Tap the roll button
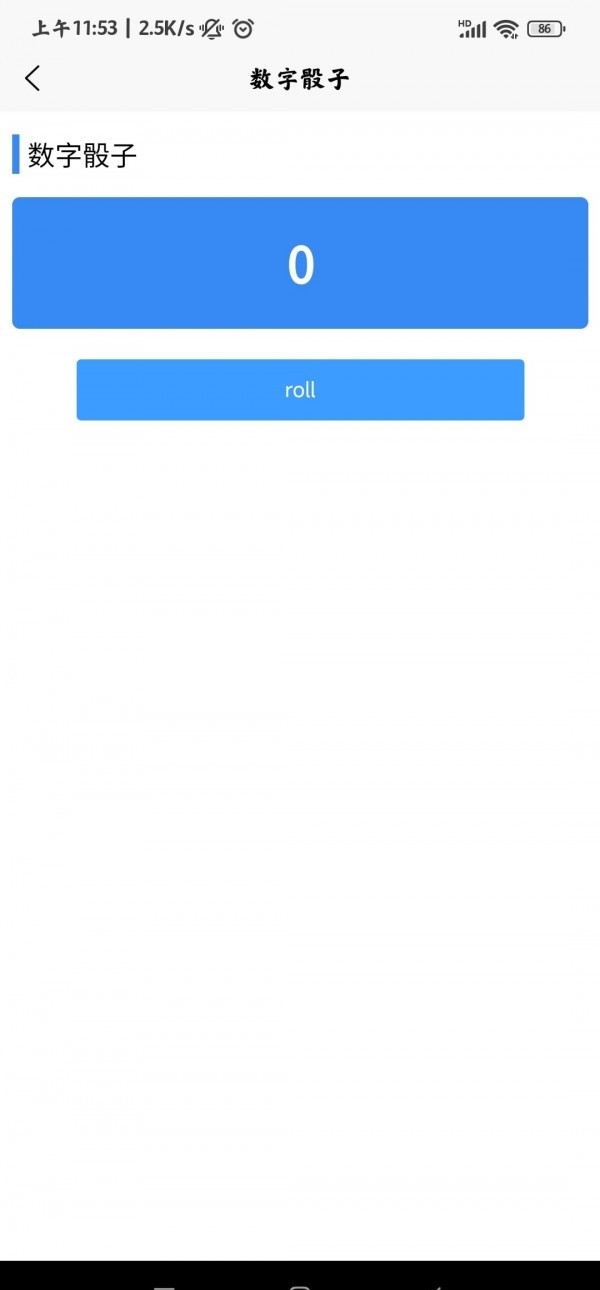The width and height of the screenshot is (600, 1290). (x=300, y=390)
